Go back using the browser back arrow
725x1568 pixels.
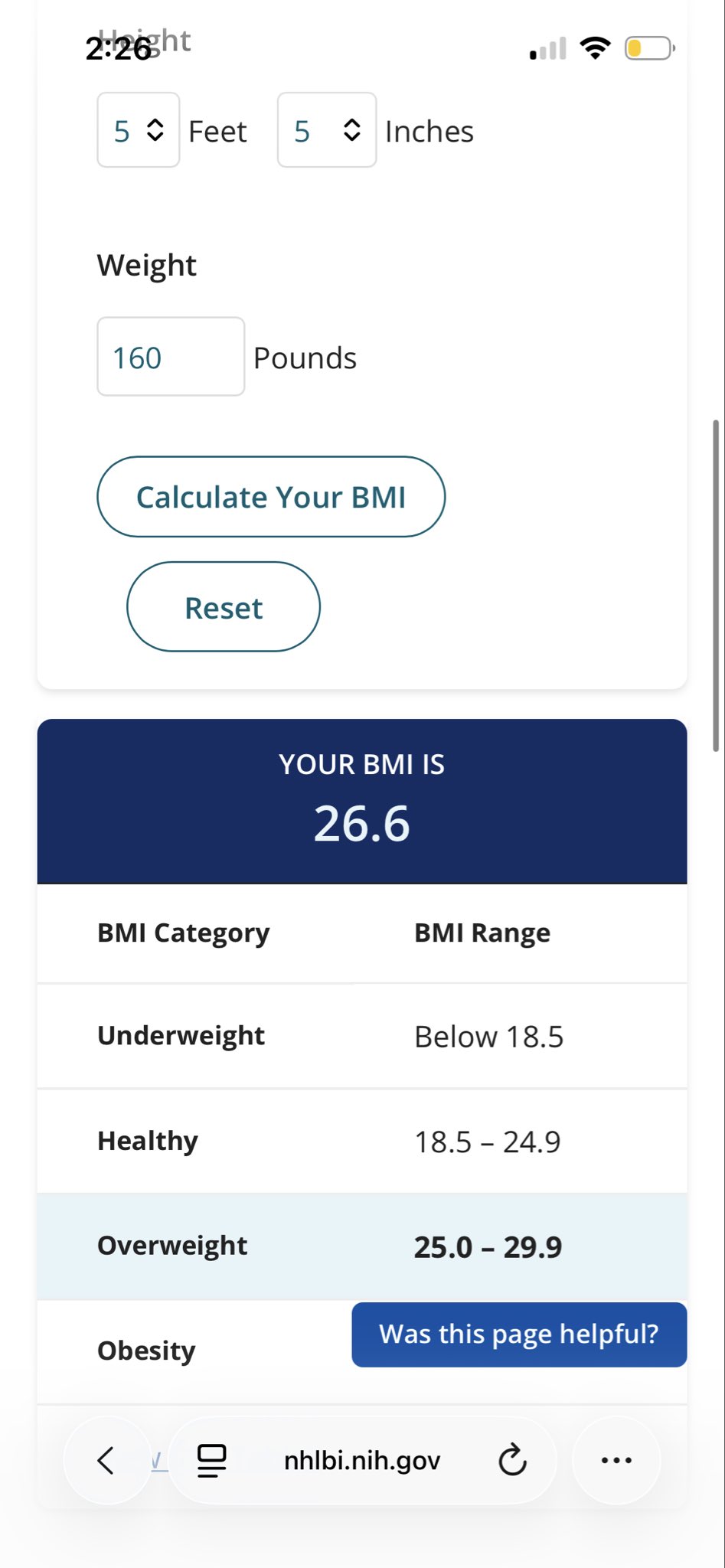[106, 1460]
